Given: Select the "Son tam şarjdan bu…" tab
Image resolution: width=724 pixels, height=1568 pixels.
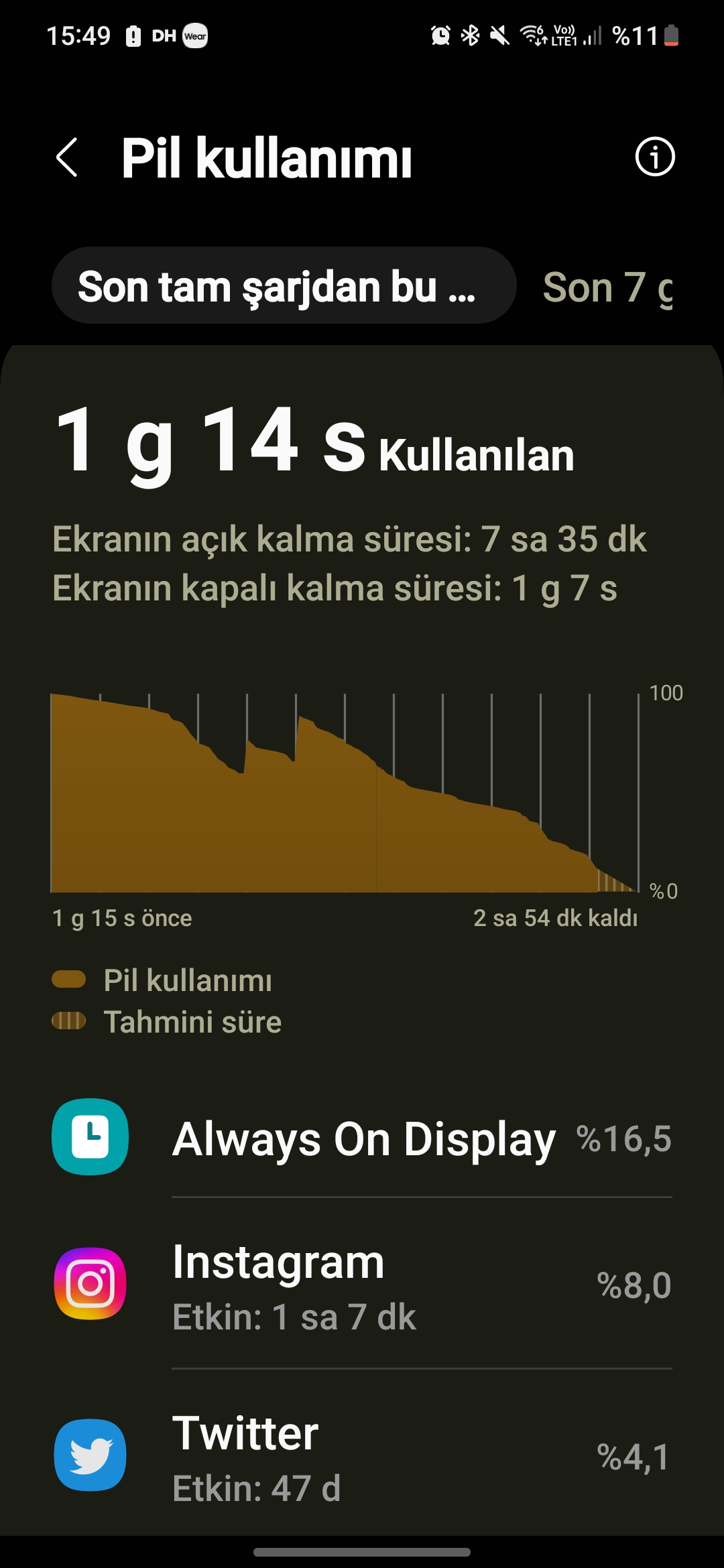Looking at the screenshot, I should [x=284, y=285].
